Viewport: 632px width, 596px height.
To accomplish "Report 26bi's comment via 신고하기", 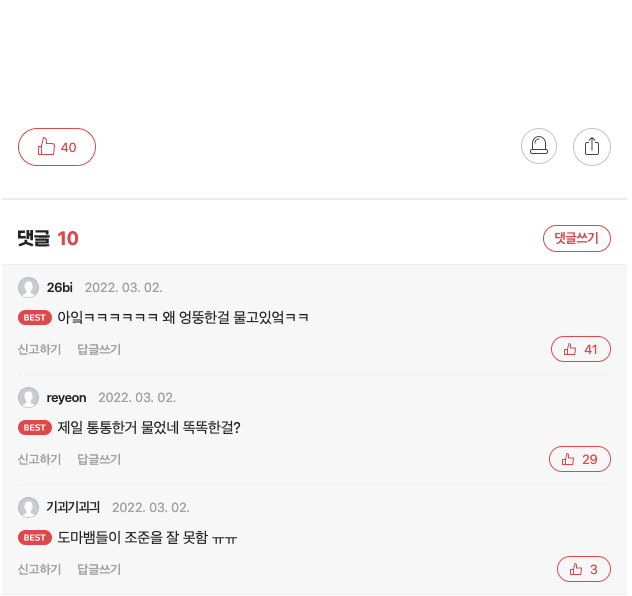I will (39, 349).
